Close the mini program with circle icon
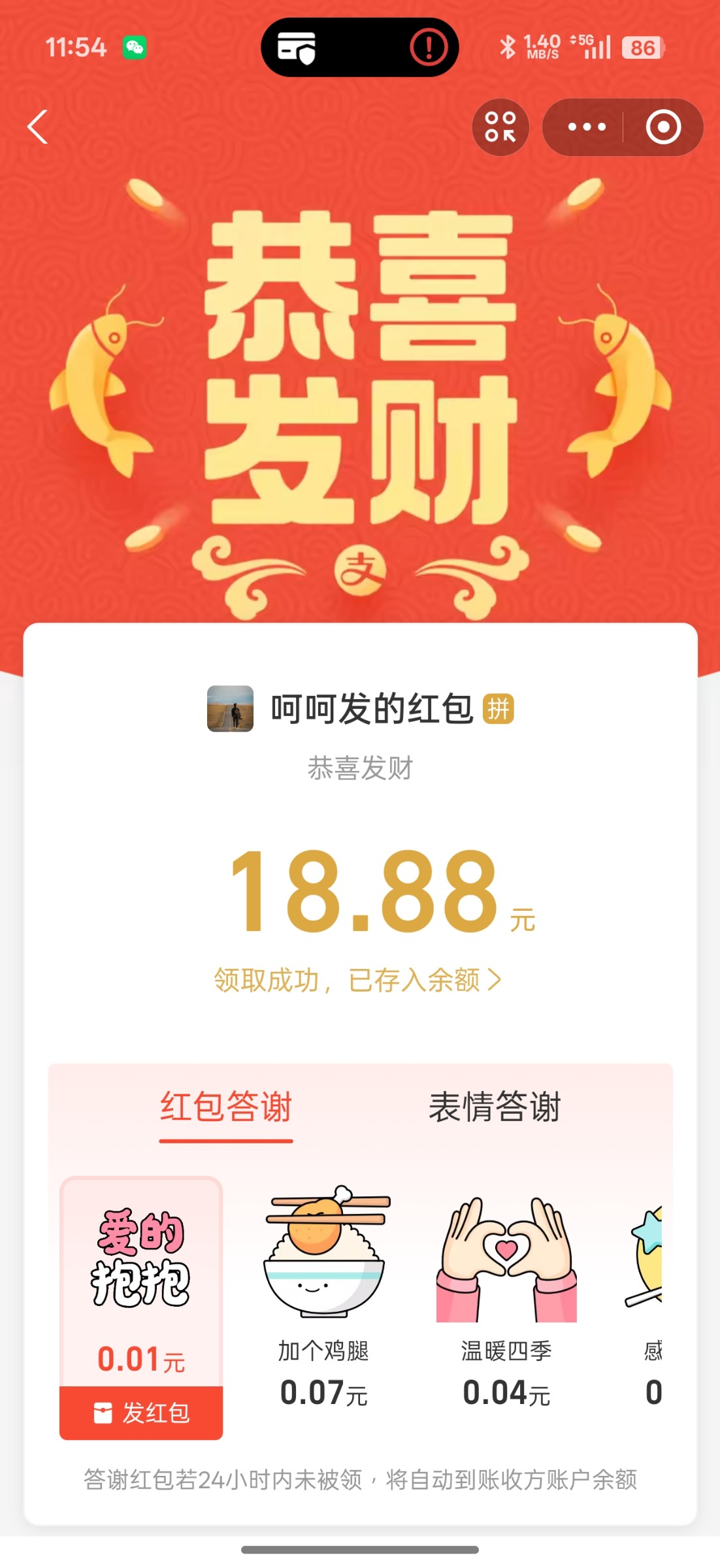The height and width of the screenshot is (1568, 720). click(x=663, y=127)
